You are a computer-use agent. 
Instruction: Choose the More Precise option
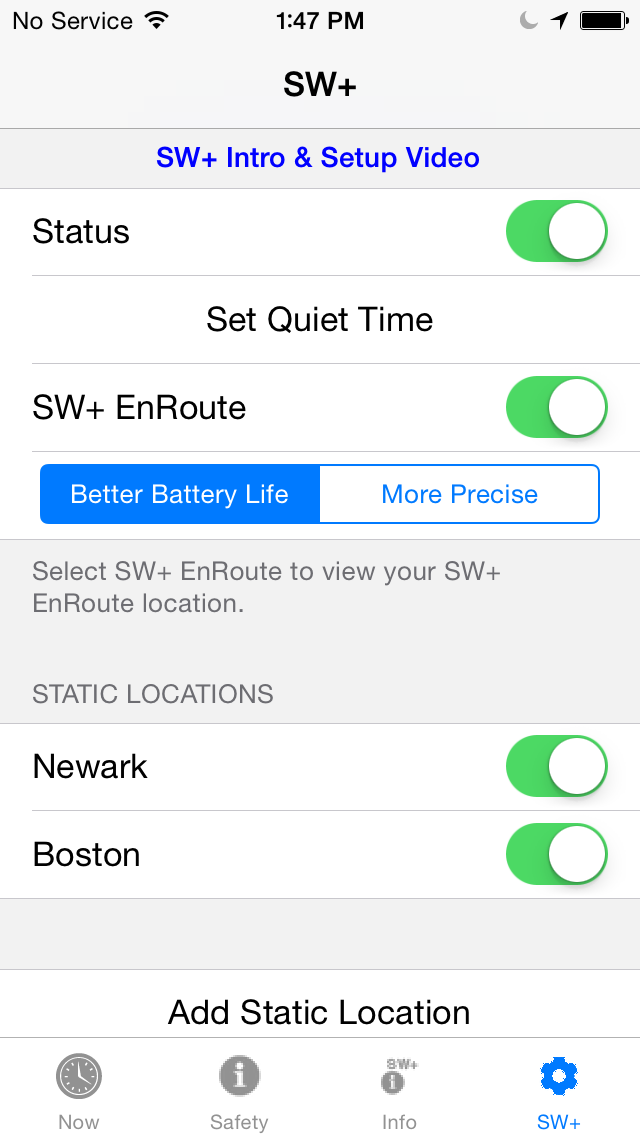click(460, 494)
